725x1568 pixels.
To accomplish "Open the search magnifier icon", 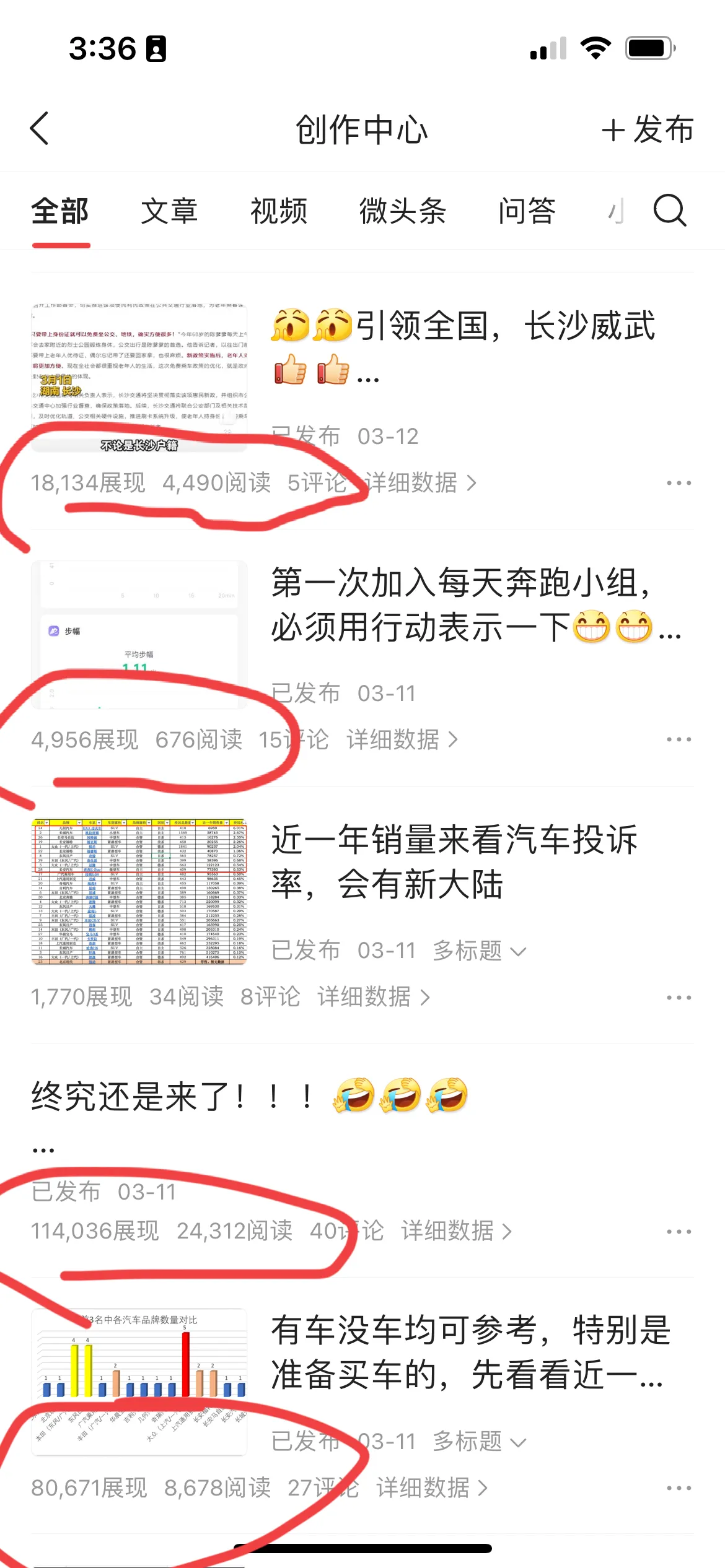I will (670, 211).
